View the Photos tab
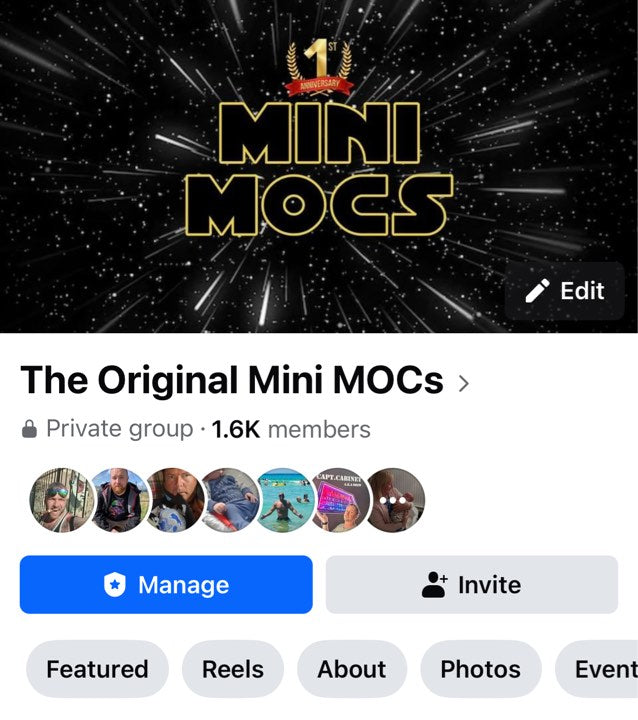 480,669
